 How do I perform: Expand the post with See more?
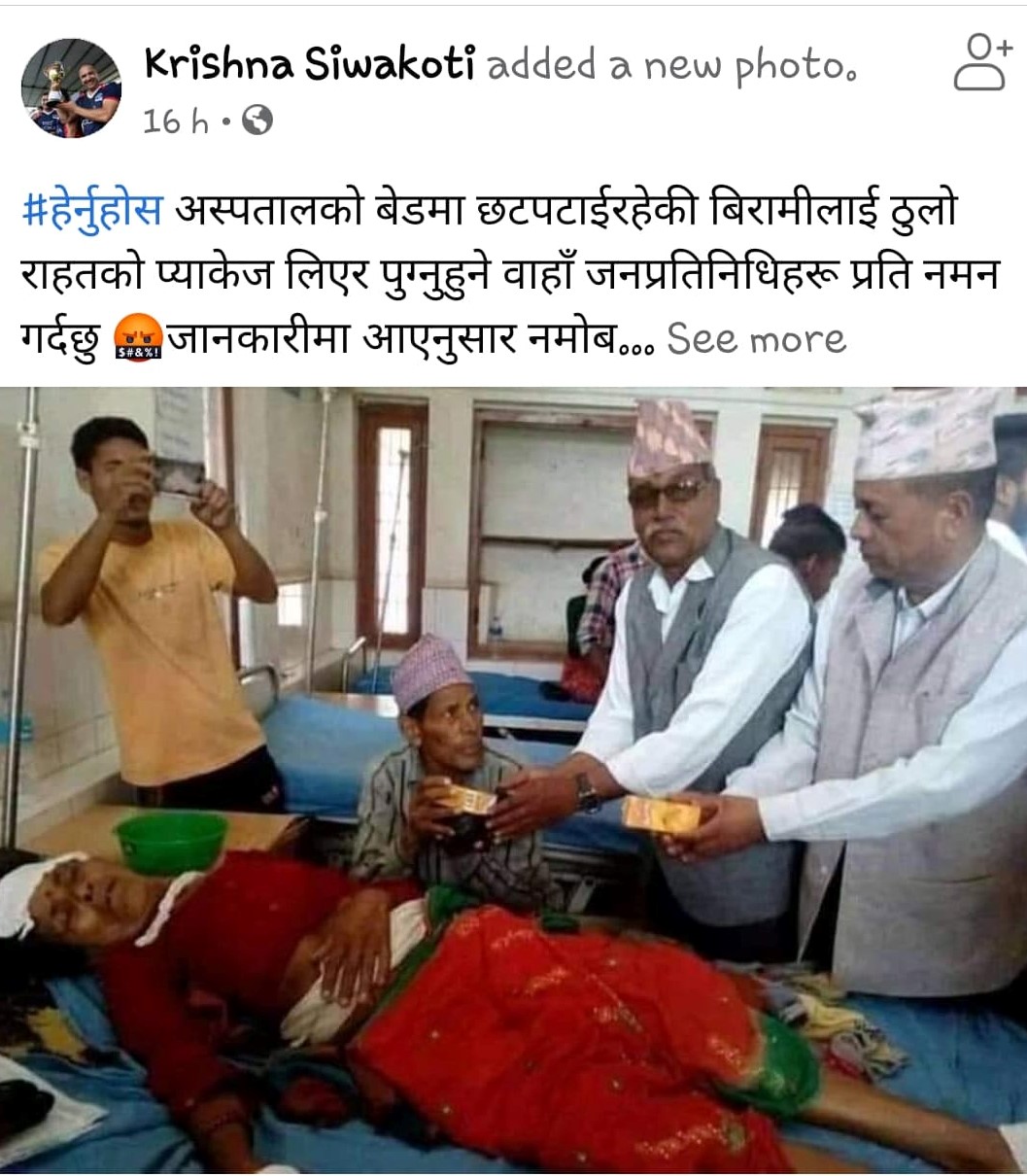tap(756, 339)
